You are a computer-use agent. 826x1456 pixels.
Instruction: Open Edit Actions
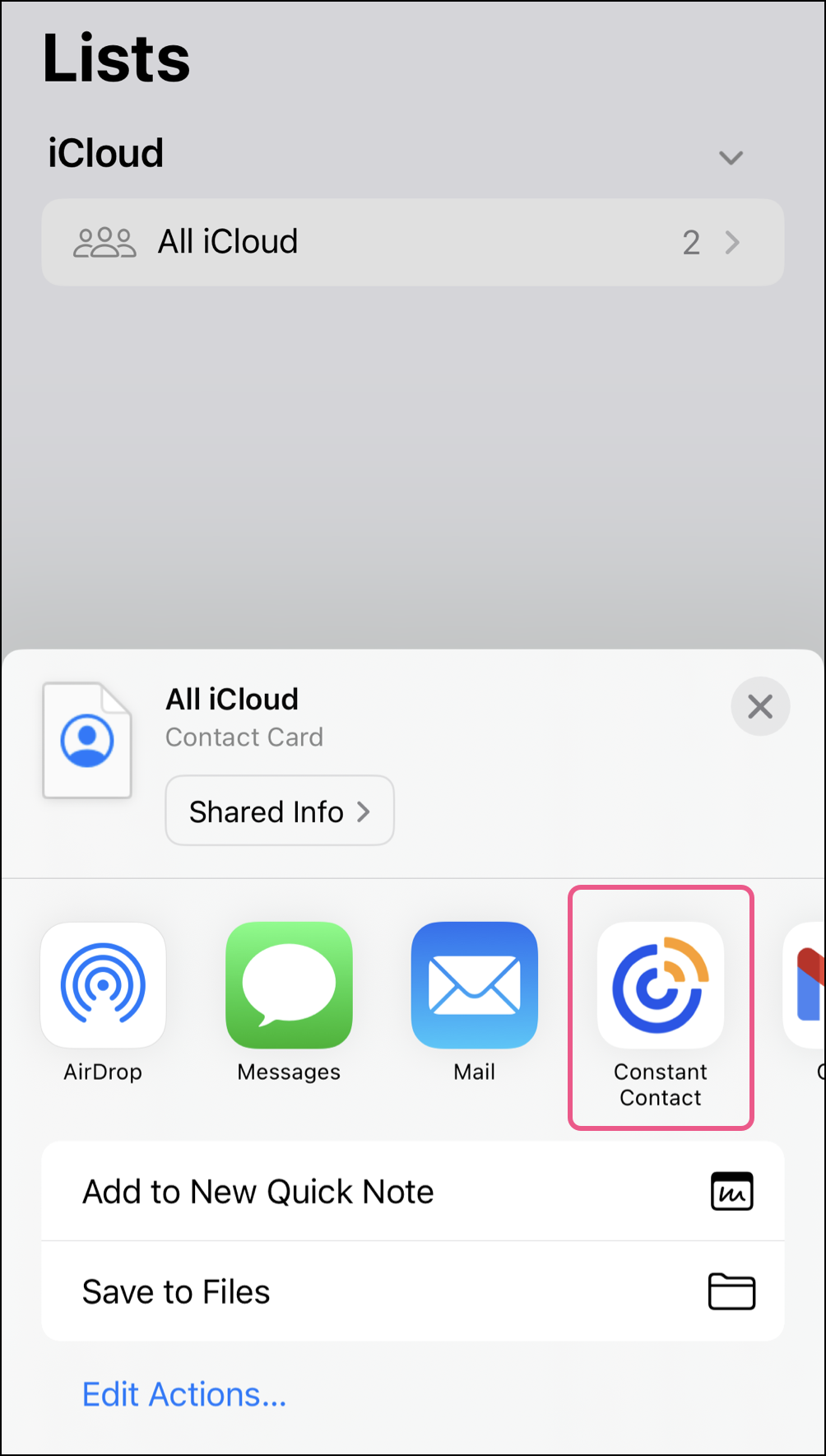(184, 1394)
